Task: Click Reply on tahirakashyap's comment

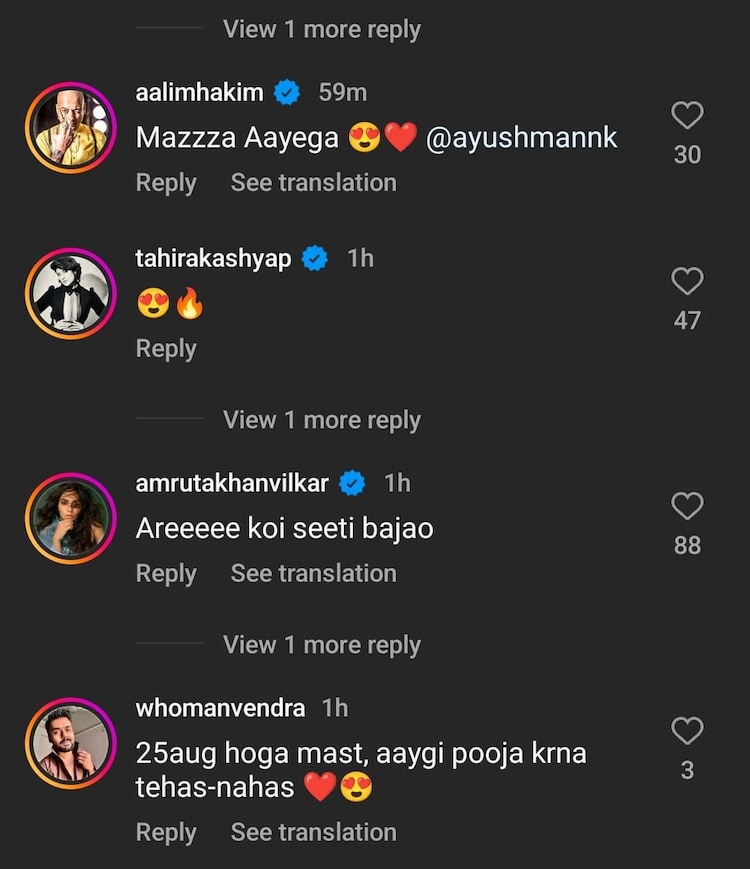Action: coord(166,348)
